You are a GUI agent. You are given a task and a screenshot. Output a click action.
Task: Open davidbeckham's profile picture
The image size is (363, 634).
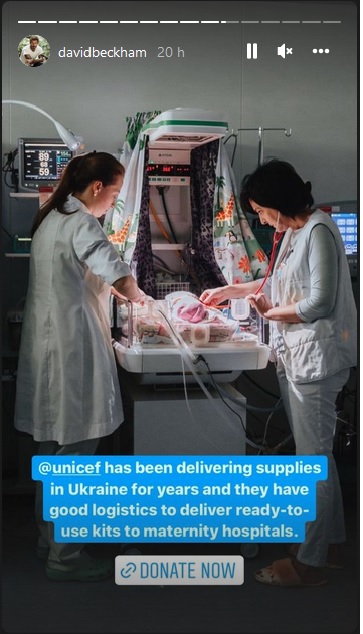point(34,51)
